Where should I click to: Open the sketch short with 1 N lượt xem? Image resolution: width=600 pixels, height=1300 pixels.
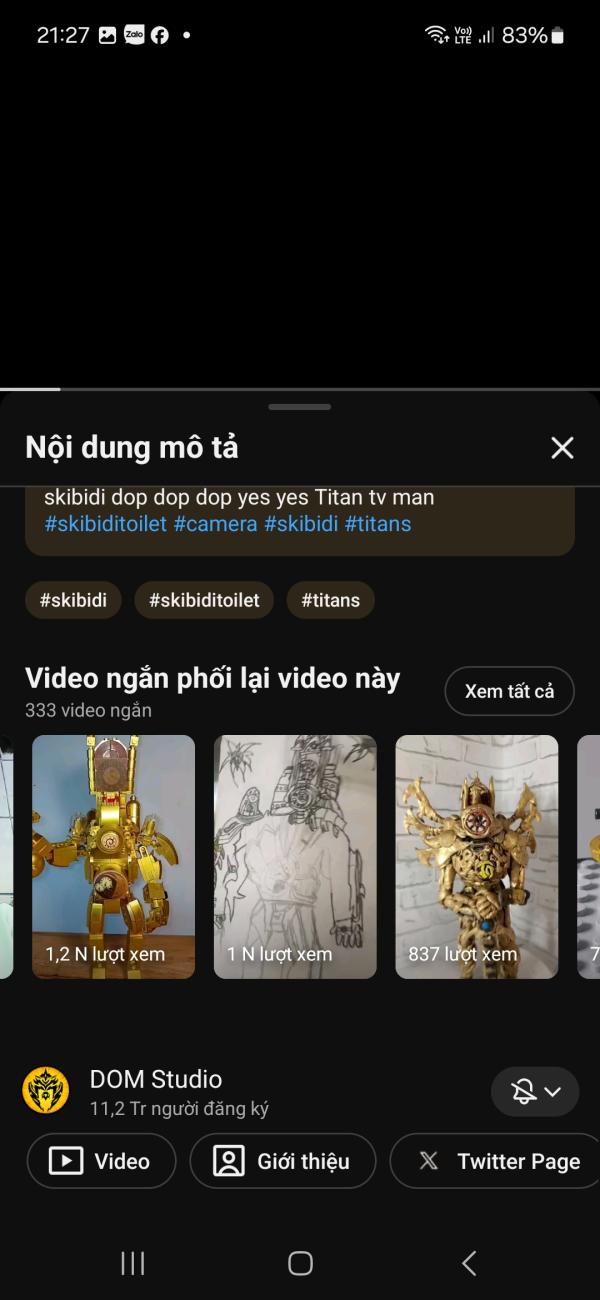295,856
